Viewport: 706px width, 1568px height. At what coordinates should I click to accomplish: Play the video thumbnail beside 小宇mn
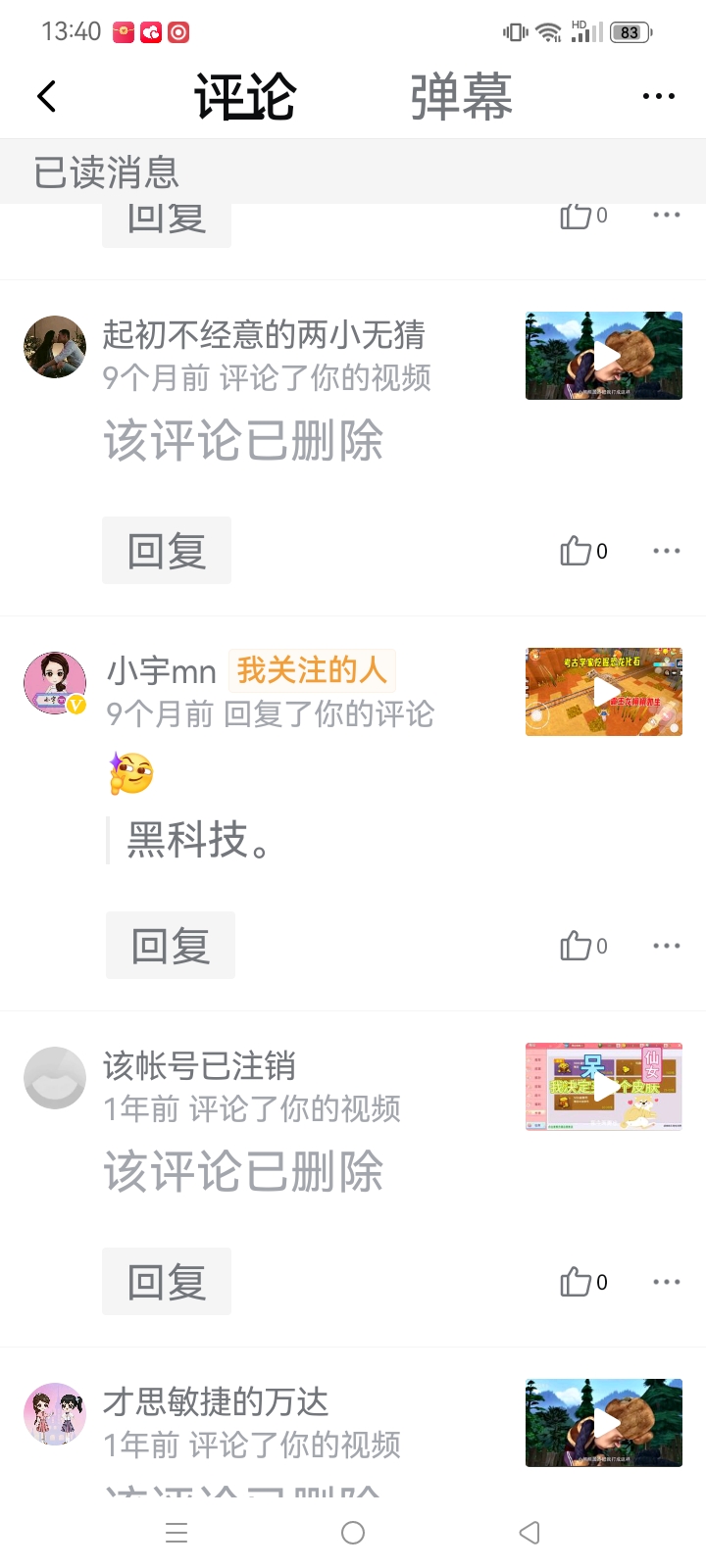coord(604,692)
